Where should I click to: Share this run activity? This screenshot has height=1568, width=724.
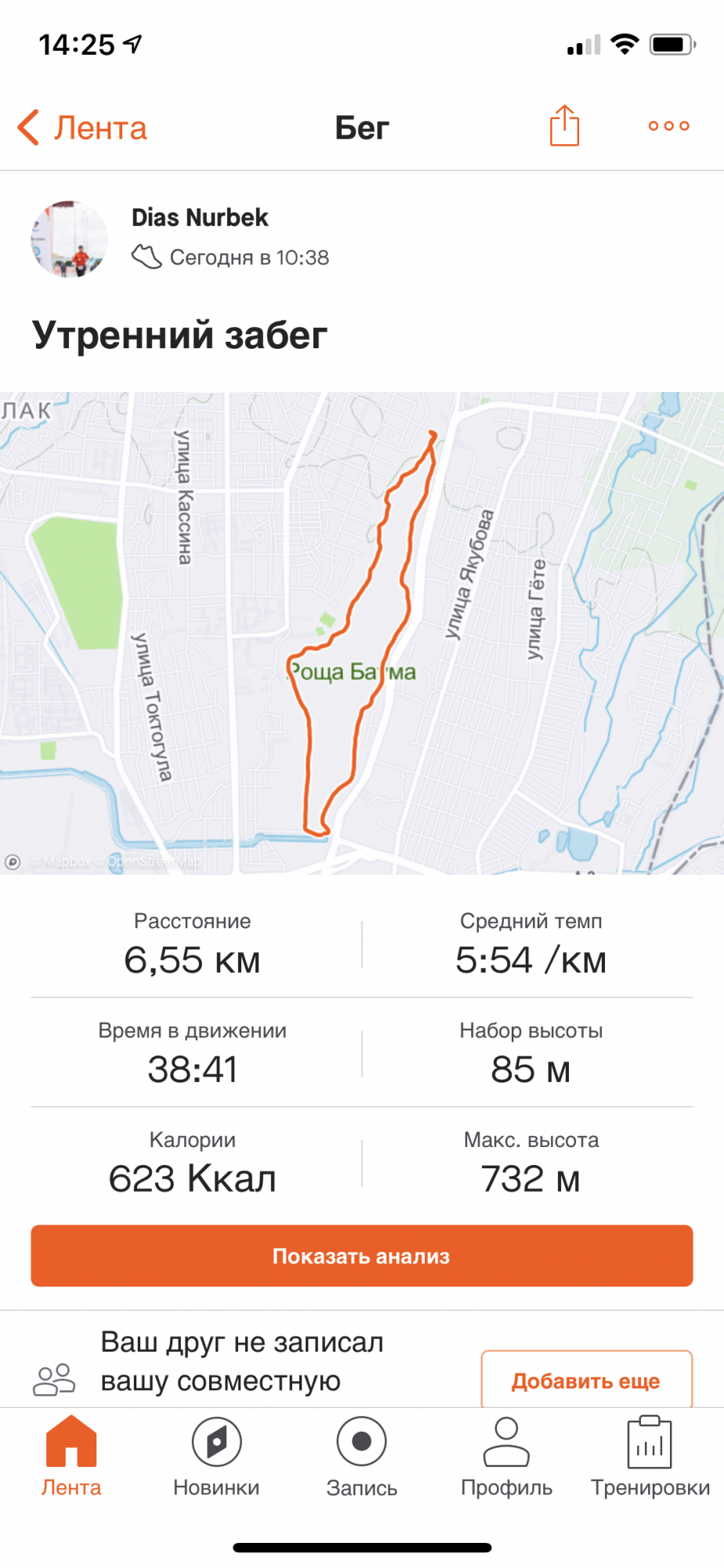coord(564,126)
